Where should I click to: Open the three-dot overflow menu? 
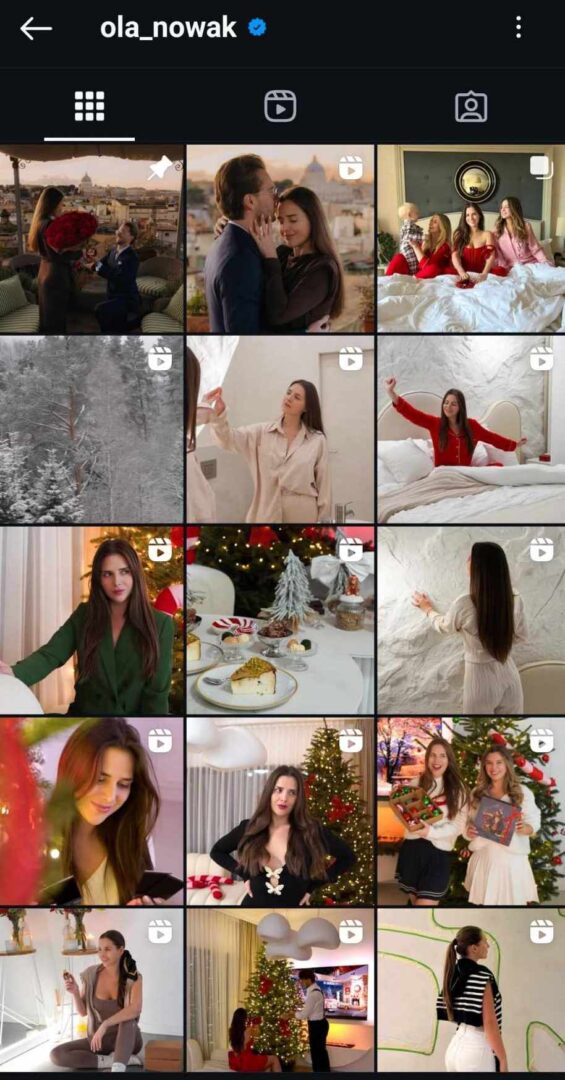(x=518, y=28)
